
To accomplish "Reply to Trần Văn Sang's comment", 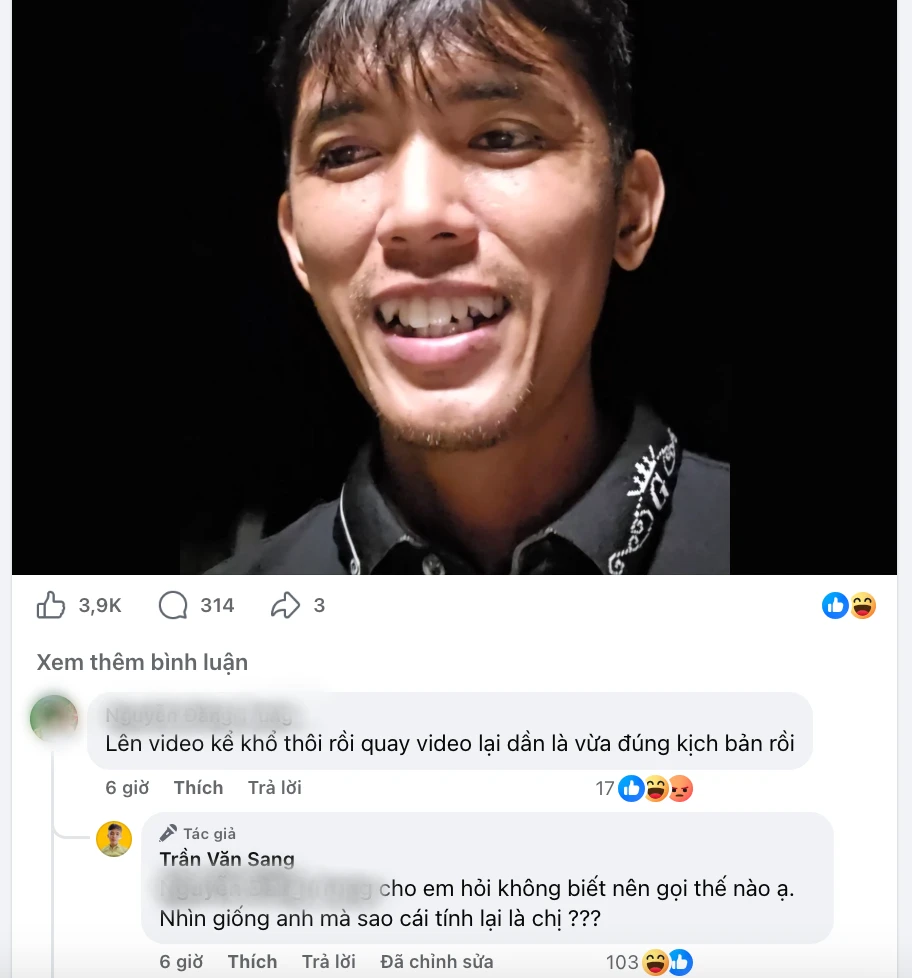I will coord(329,962).
